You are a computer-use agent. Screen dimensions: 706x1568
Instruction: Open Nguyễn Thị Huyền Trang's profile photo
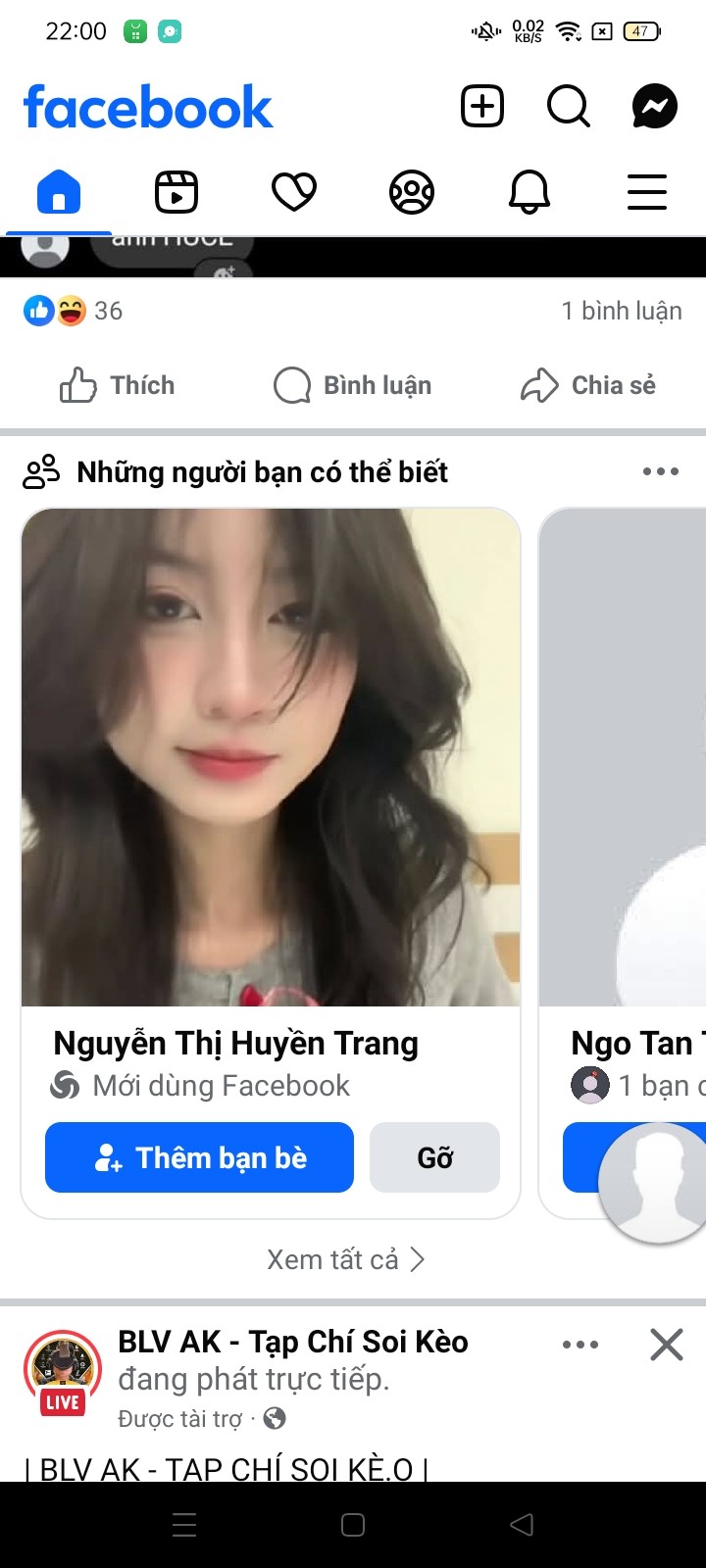pyautogui.click(x=271, y=757)
